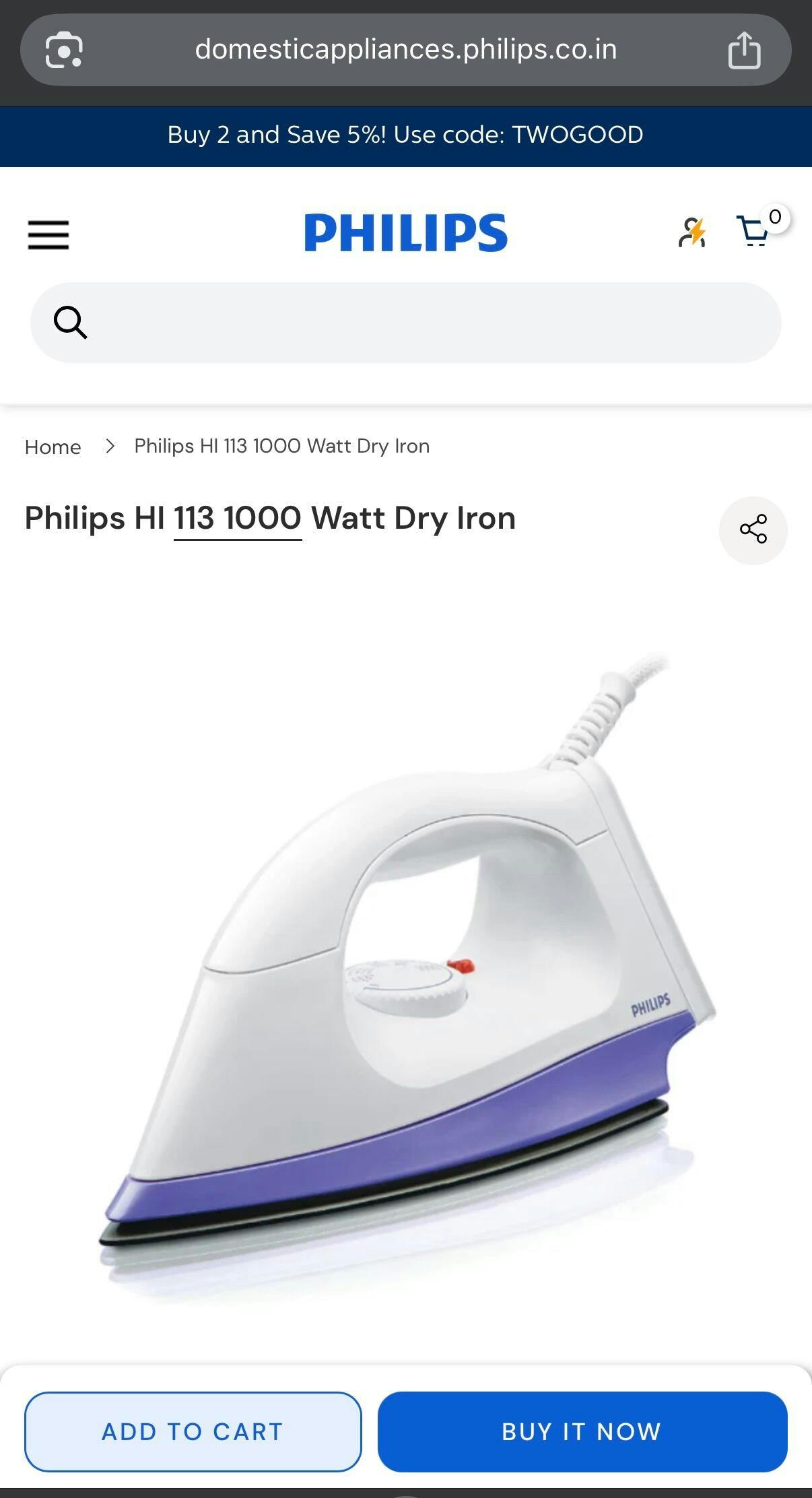Open the Philips logo homepage
This screenshot has width=812, height=1498.
(x=405, y=233)
